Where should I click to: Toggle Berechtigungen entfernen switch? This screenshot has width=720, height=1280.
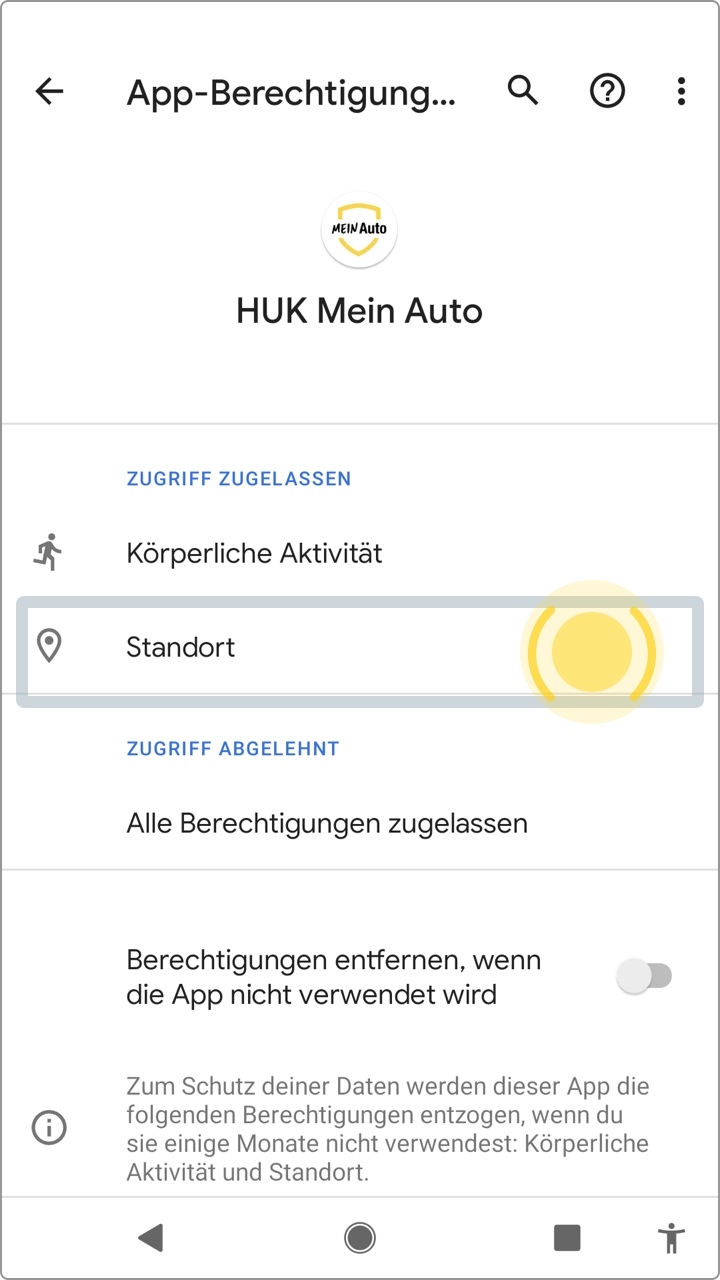[643, 976]
